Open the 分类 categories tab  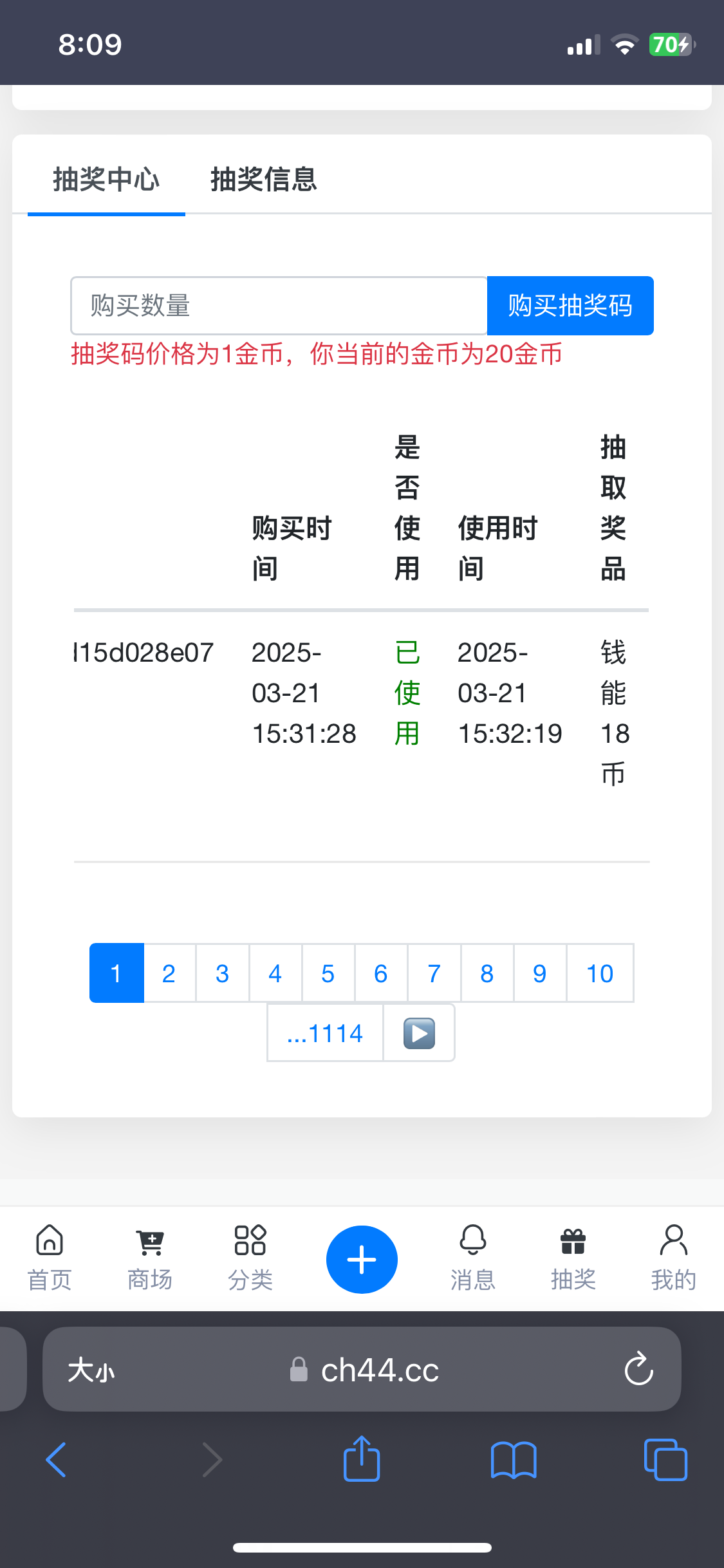click(250, 1258)
